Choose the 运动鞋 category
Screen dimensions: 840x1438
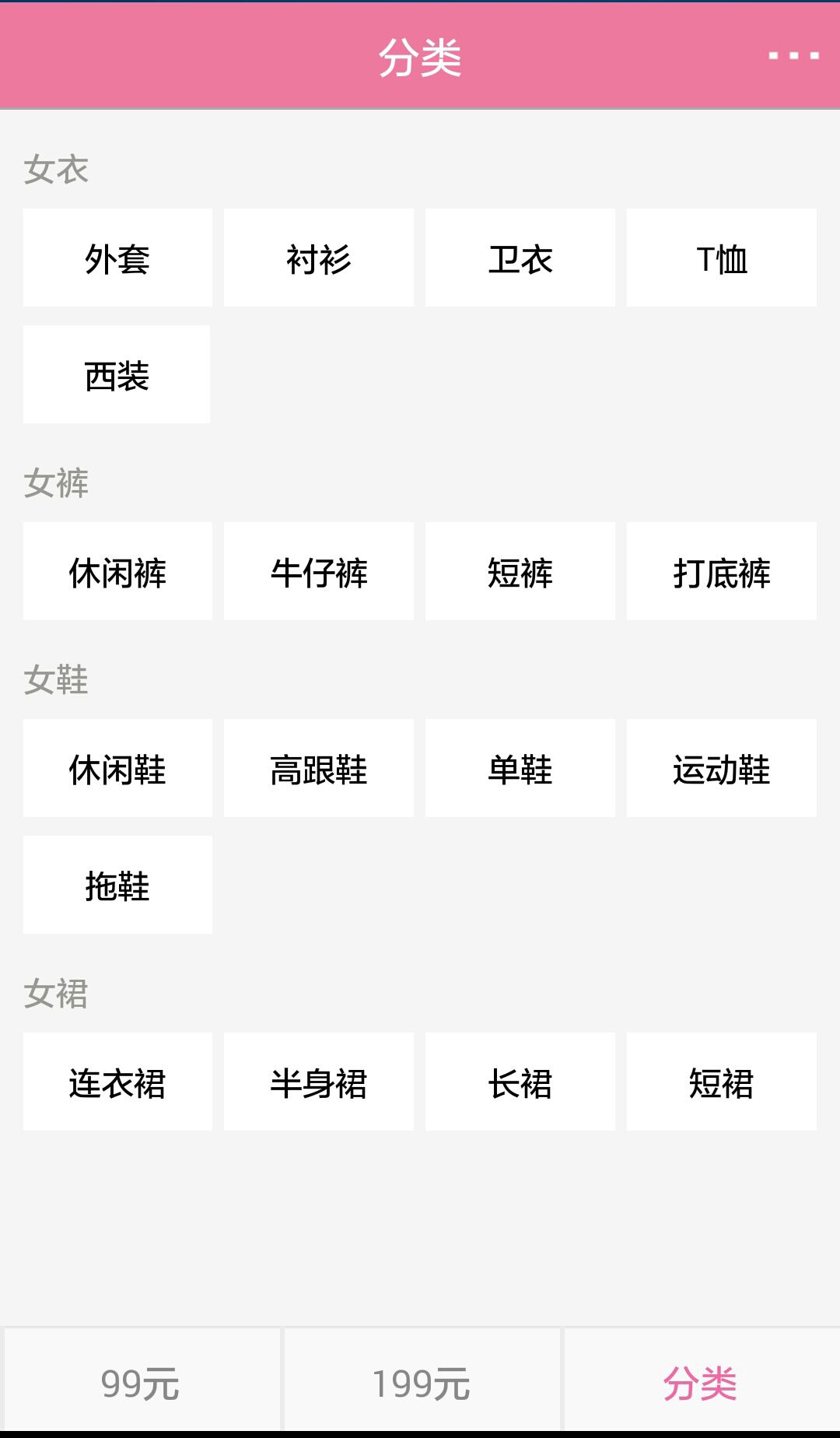tap(722, 768)
